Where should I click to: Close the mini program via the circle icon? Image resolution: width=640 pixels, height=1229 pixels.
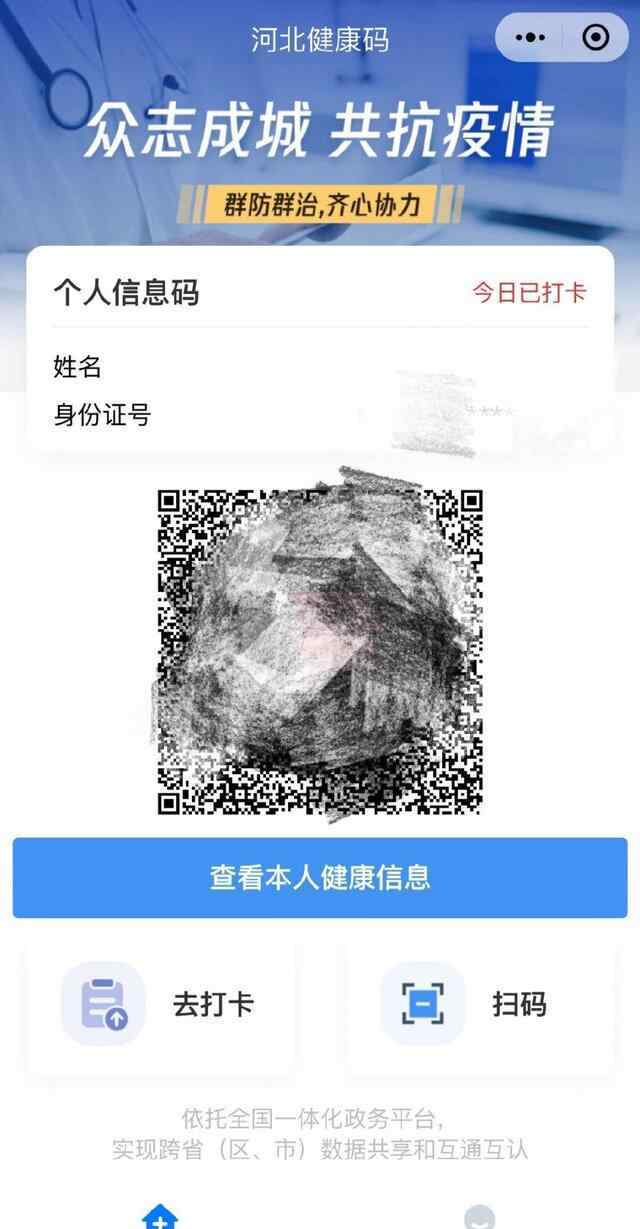coord(596,38)
